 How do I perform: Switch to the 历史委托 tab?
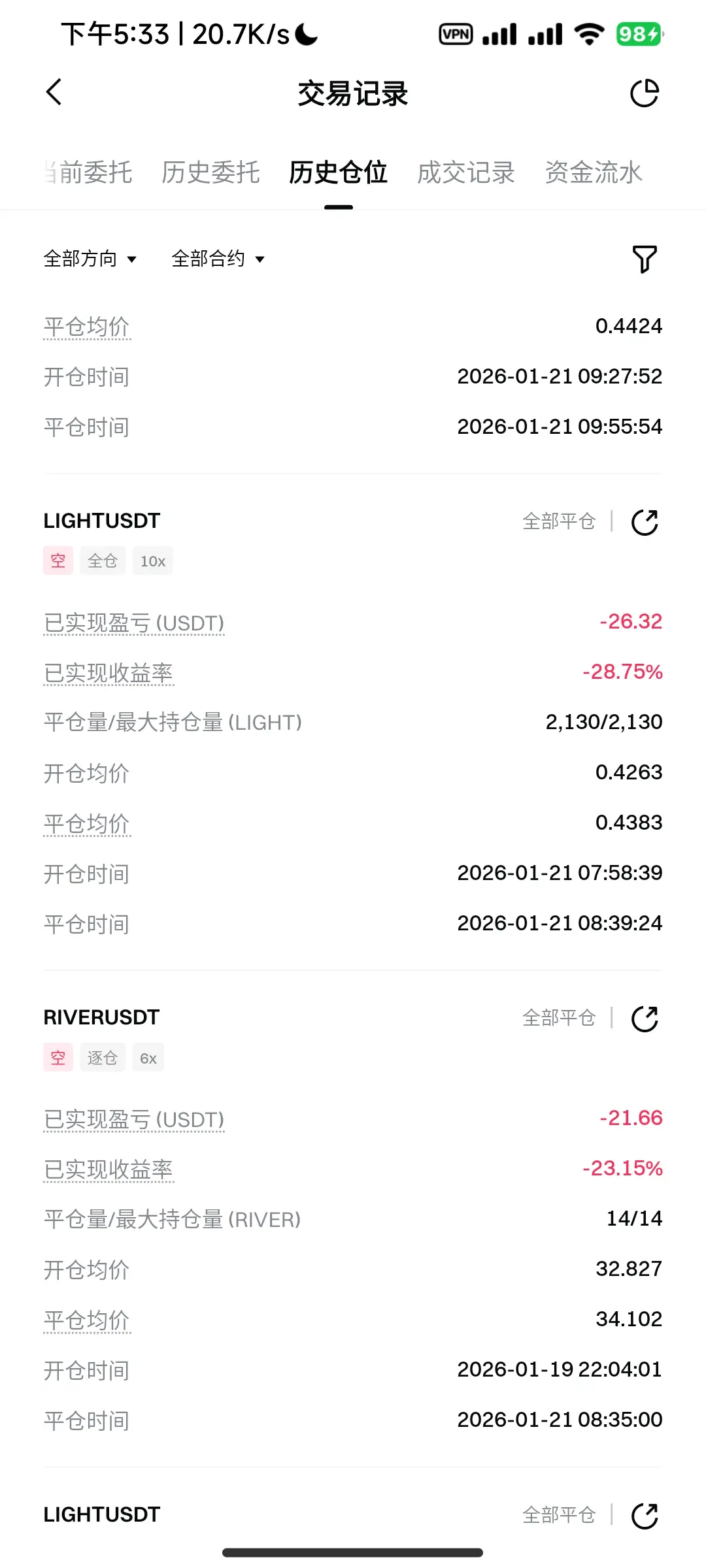pyautogui.click(x=210, y=172)
